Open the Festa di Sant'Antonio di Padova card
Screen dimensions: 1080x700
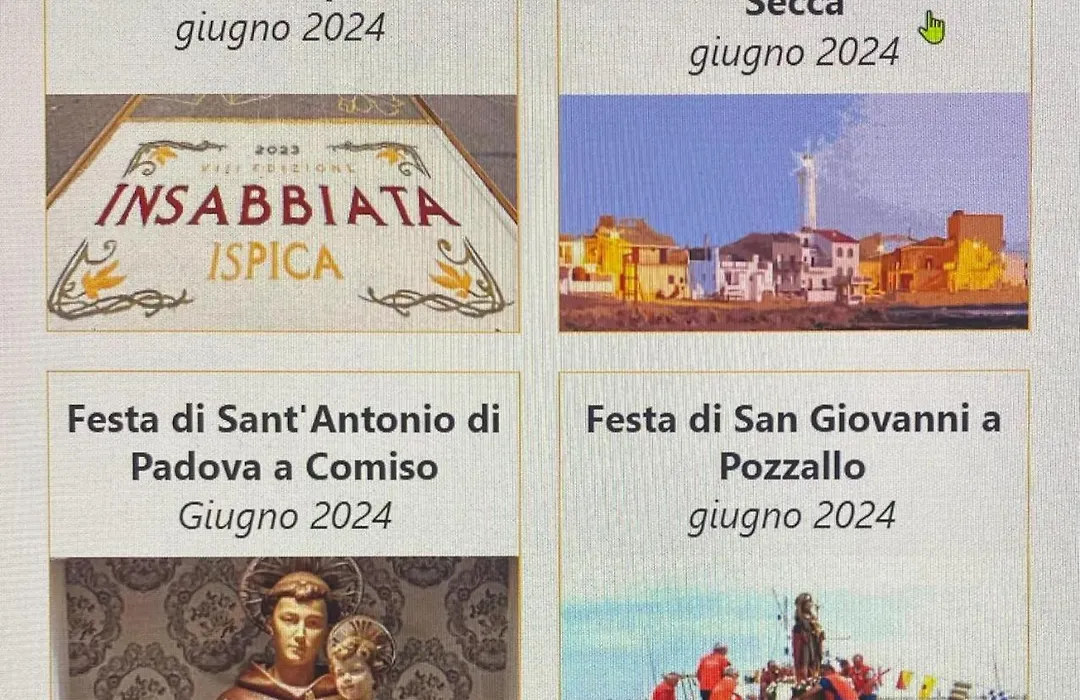click(283, 443)
